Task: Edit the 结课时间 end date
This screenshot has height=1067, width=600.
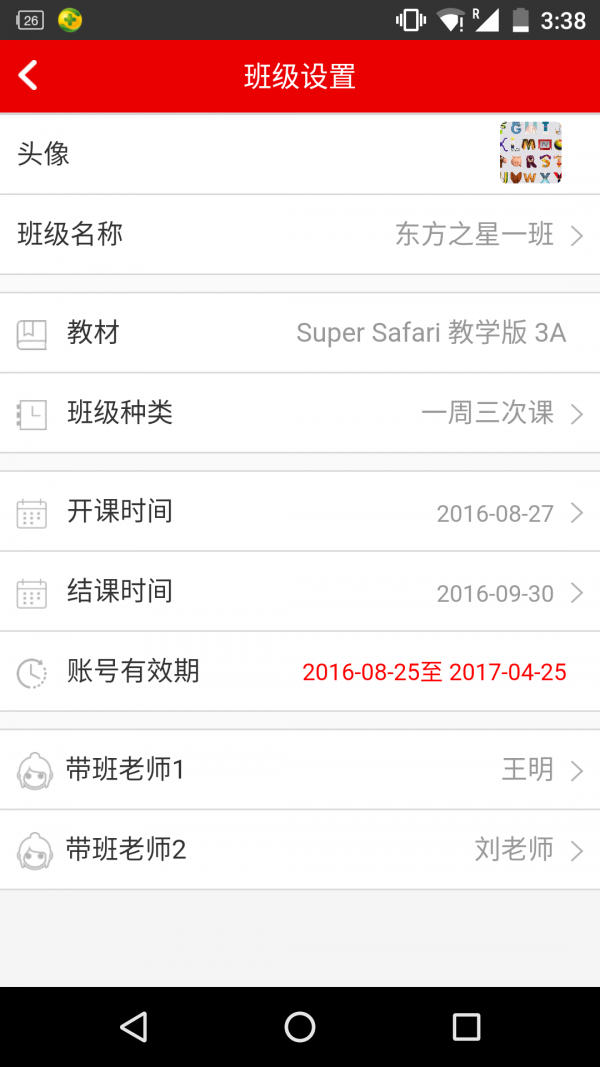Action: click(300, 592)
